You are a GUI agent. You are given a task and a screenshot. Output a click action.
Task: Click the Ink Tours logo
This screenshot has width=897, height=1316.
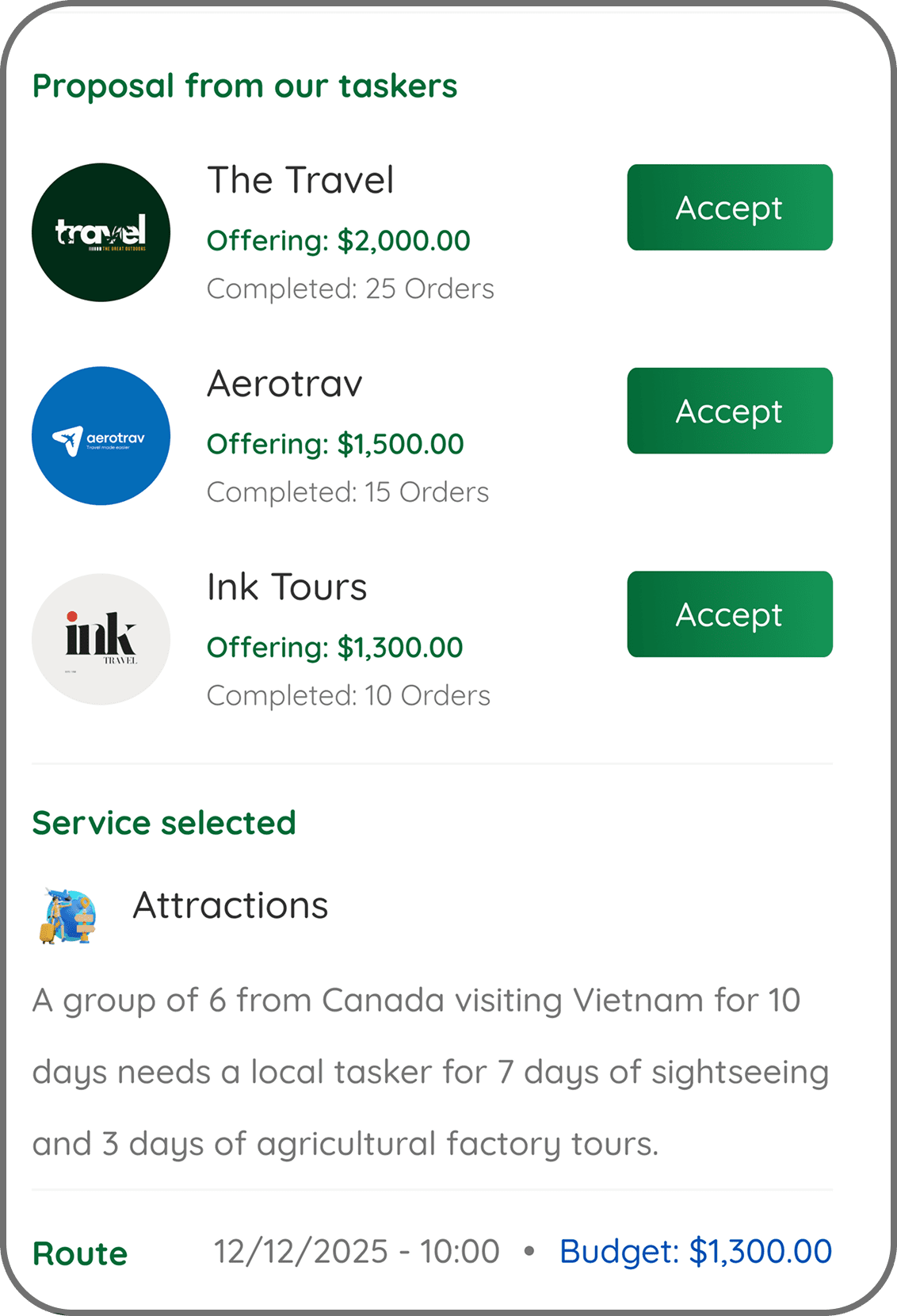(101, 638)
